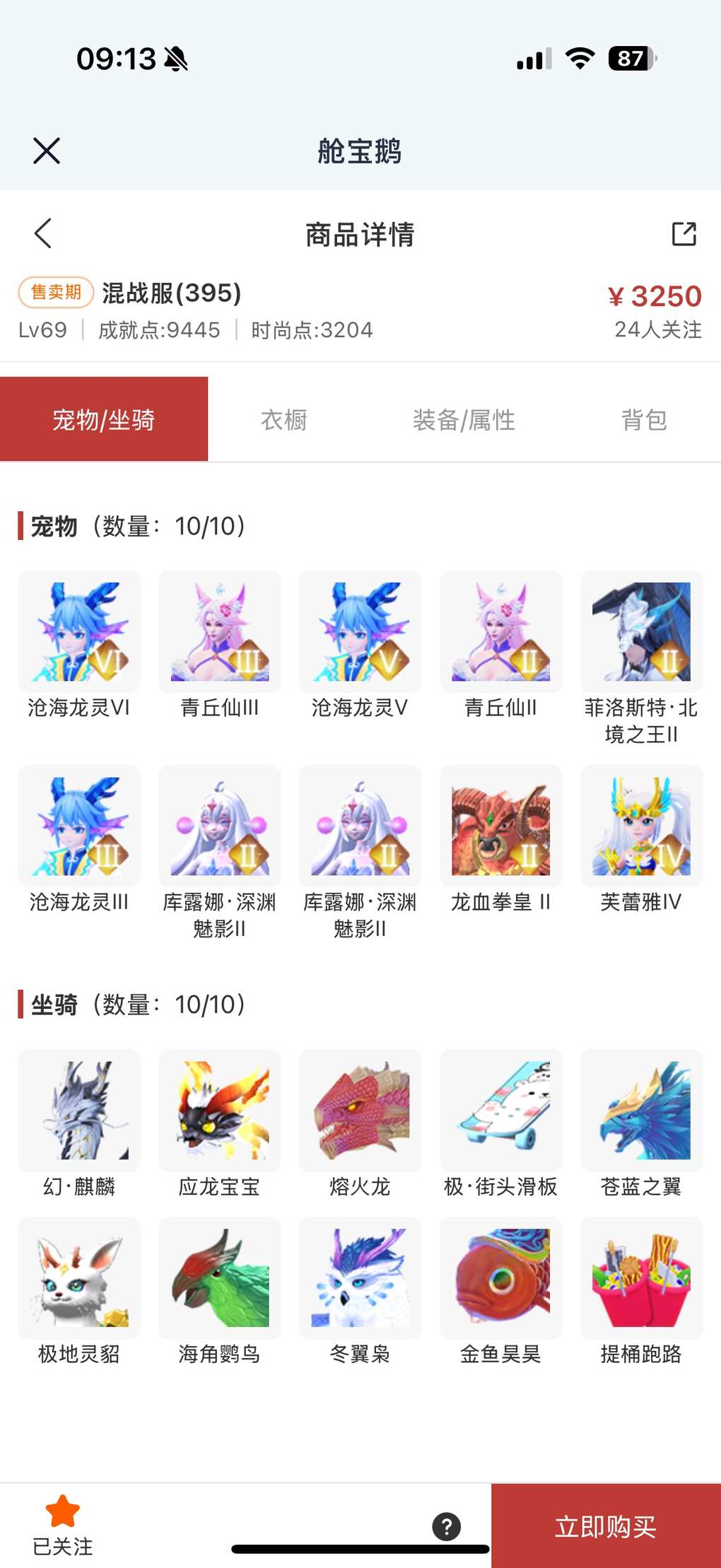Open the 背包 tab

(x=643, y=420)
